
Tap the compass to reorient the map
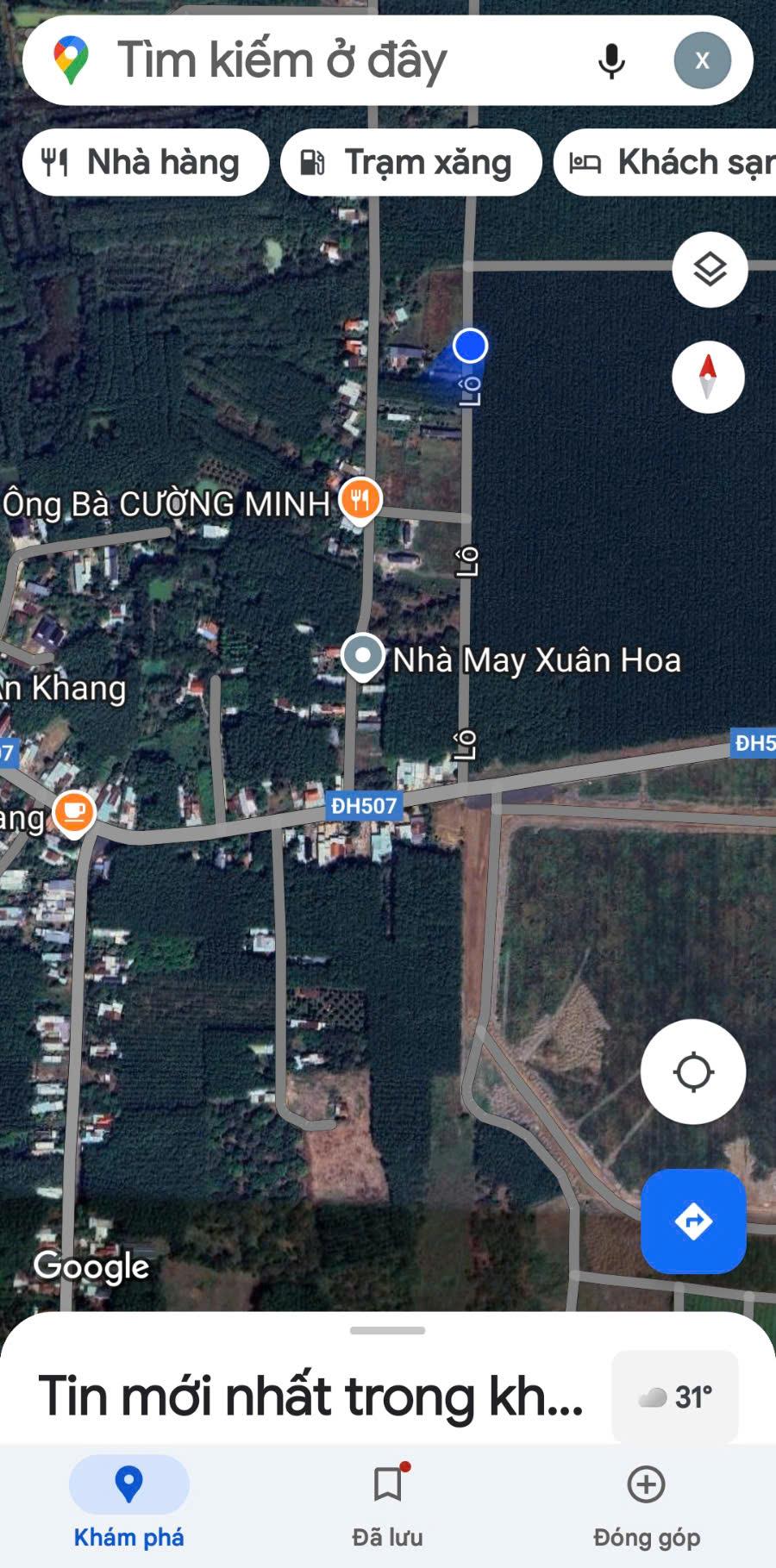pos(708,377)
